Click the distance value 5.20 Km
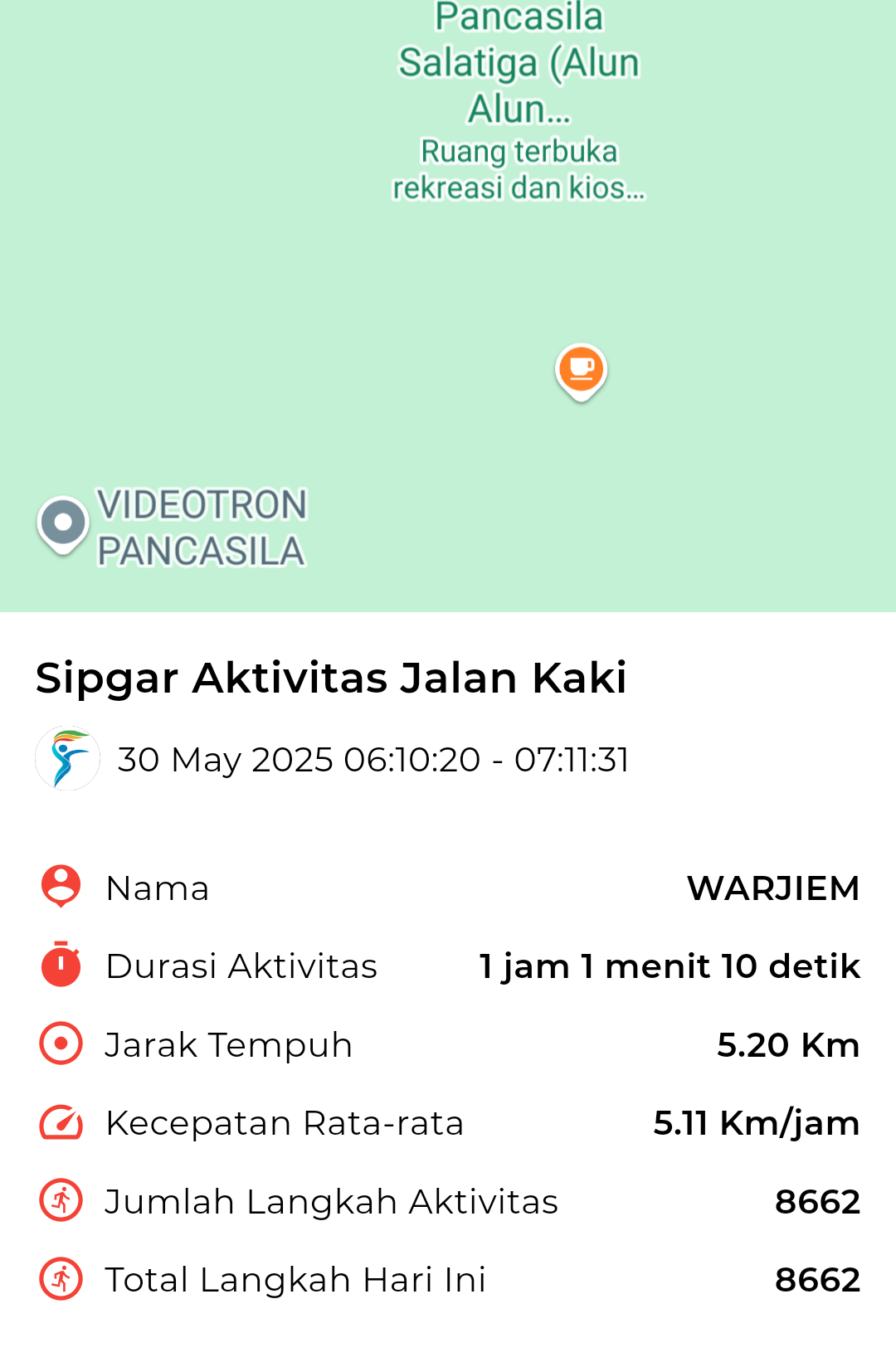 [789, 1043]
